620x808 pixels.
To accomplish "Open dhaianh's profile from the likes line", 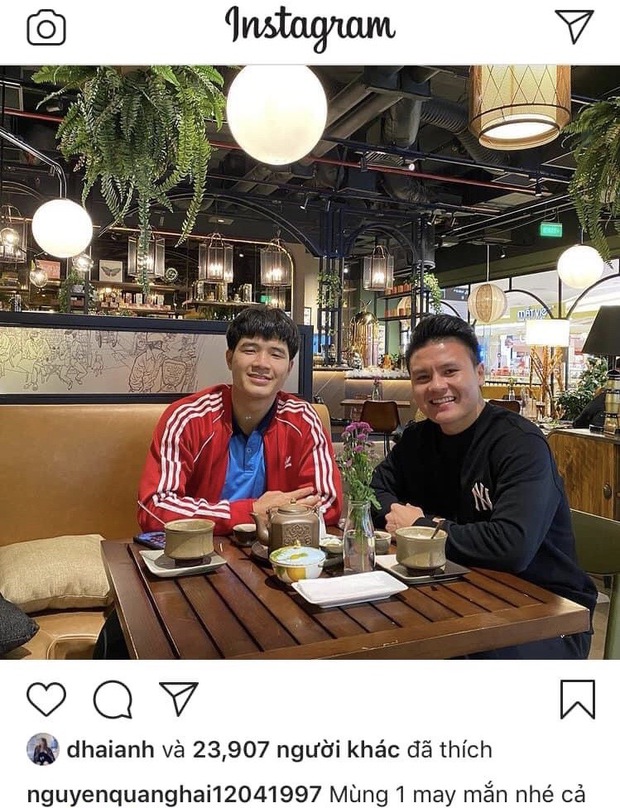I will (106, 749).
